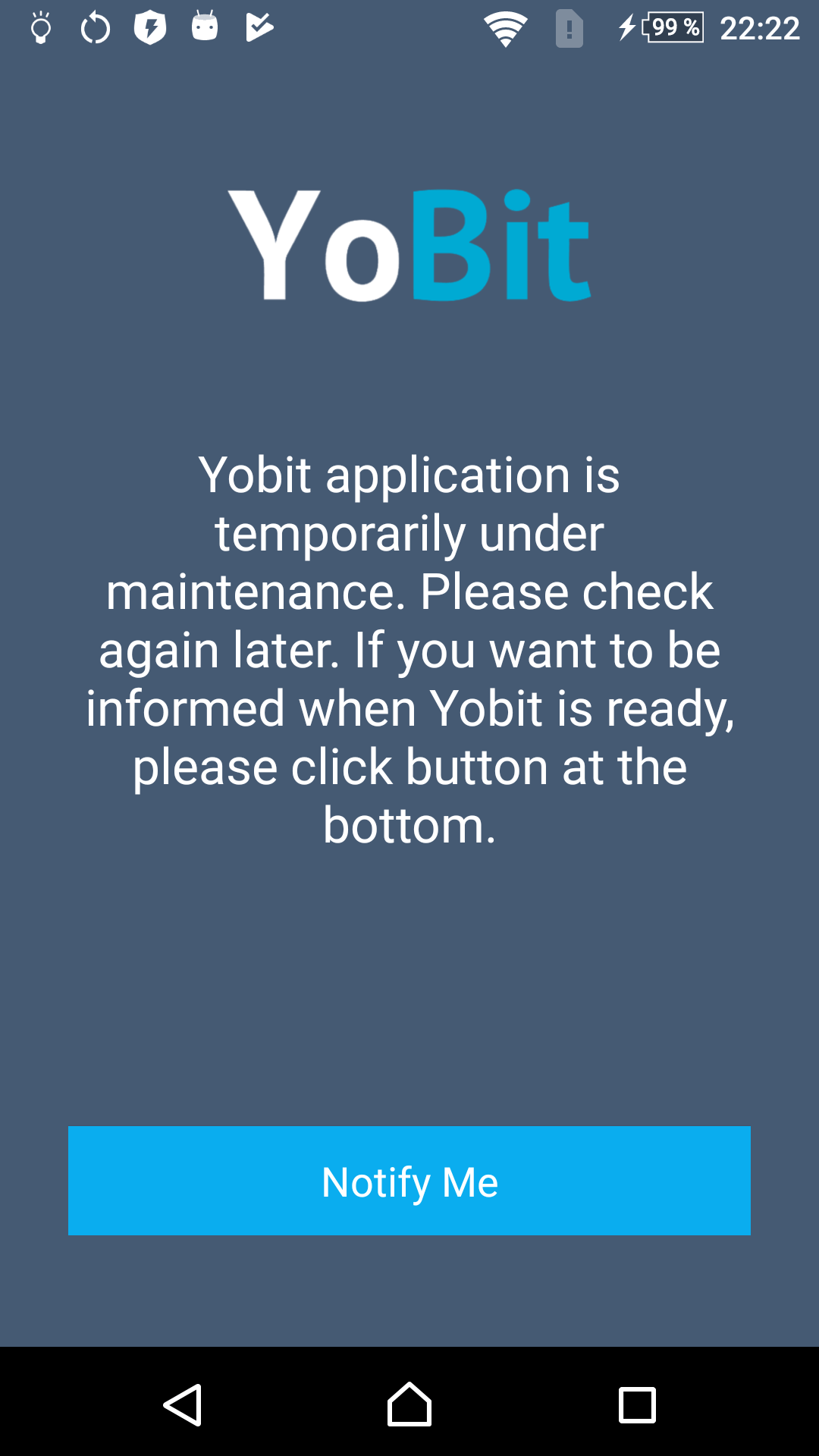The width and height of the screenshot is (819, 1456).
Task: Go back using the system back button
Action: point(183,1405)
